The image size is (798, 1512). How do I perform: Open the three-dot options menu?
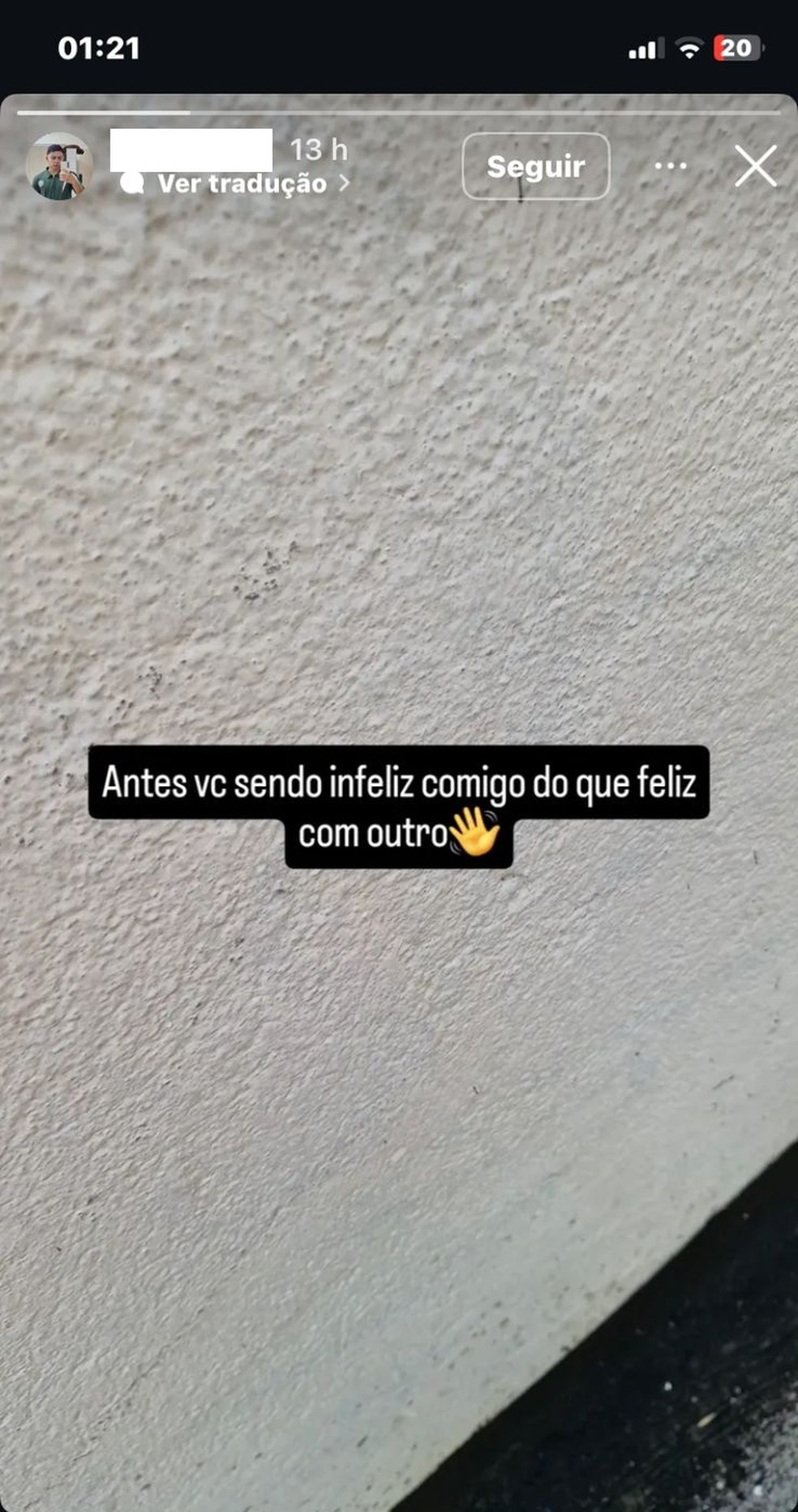tap(670, 166)
